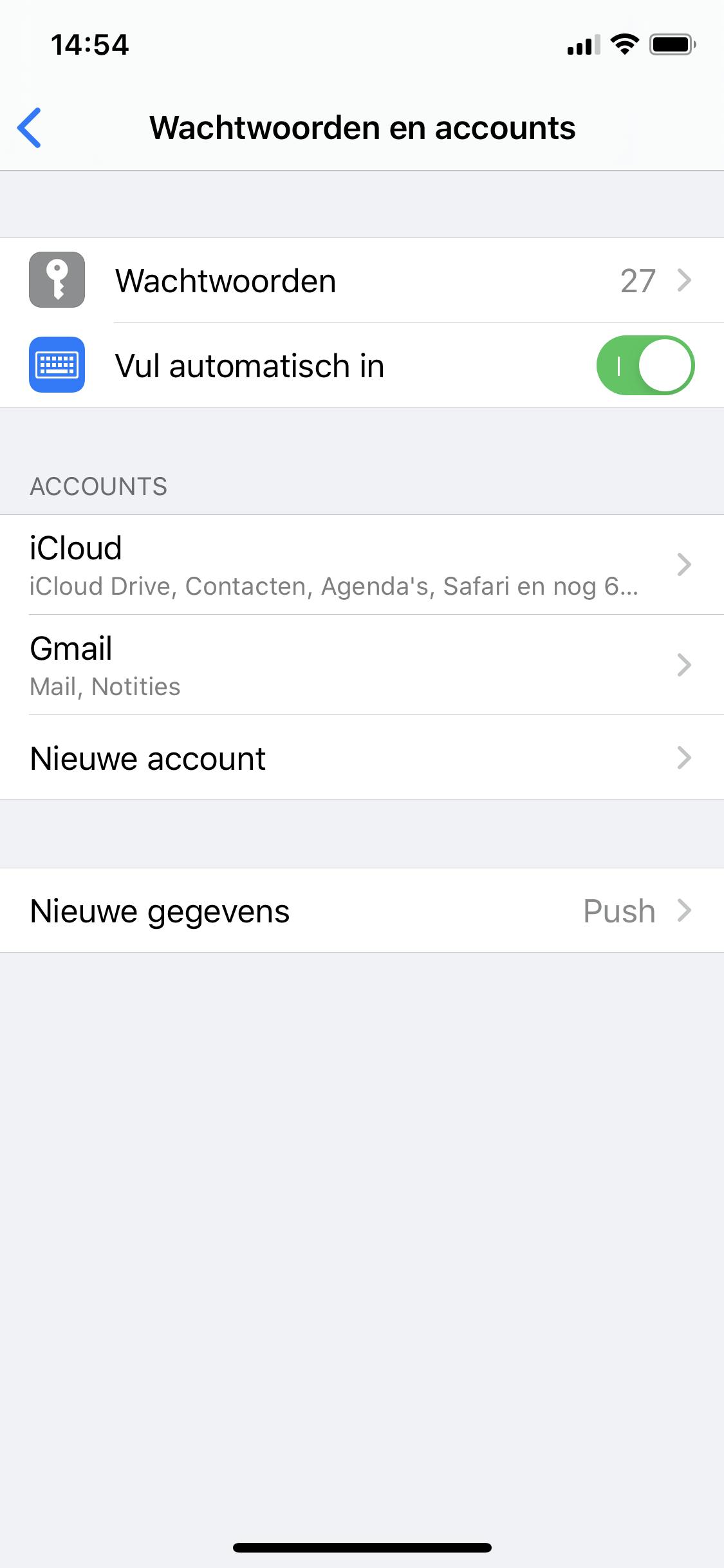Open the Gmail account settings
The width and height of the screenshot is (724, 1568).
362,665
